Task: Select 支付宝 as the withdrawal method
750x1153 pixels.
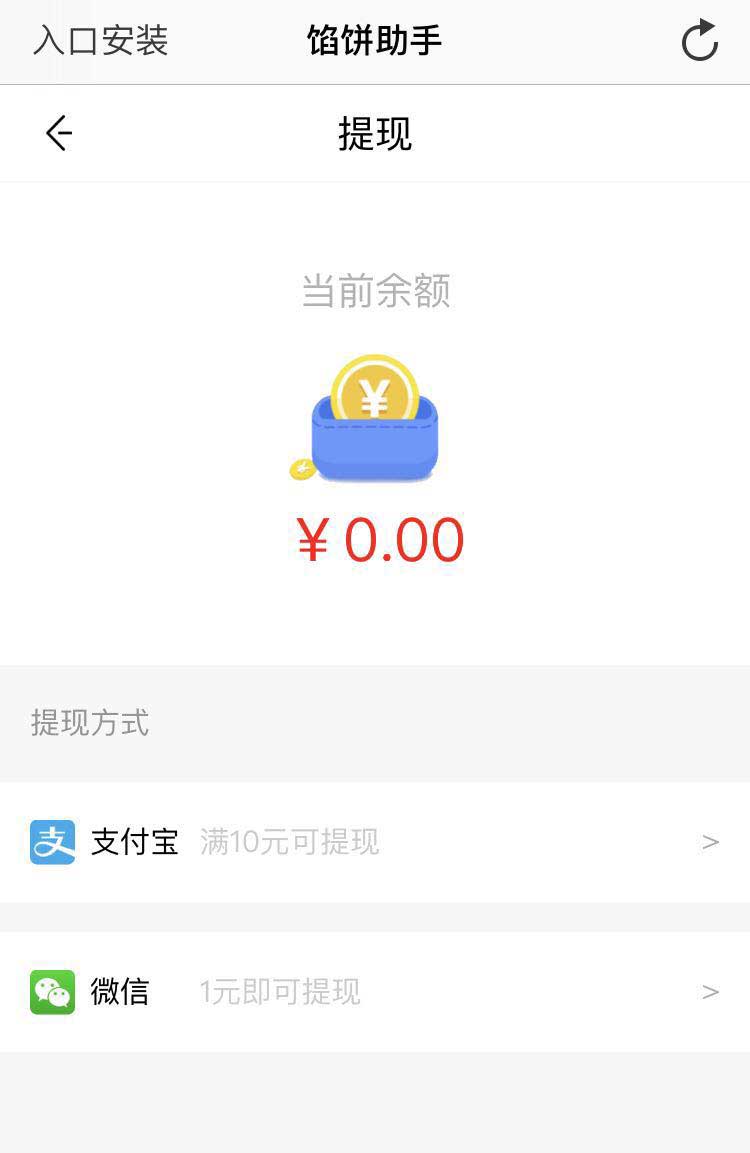Action: tap(374, 842)
